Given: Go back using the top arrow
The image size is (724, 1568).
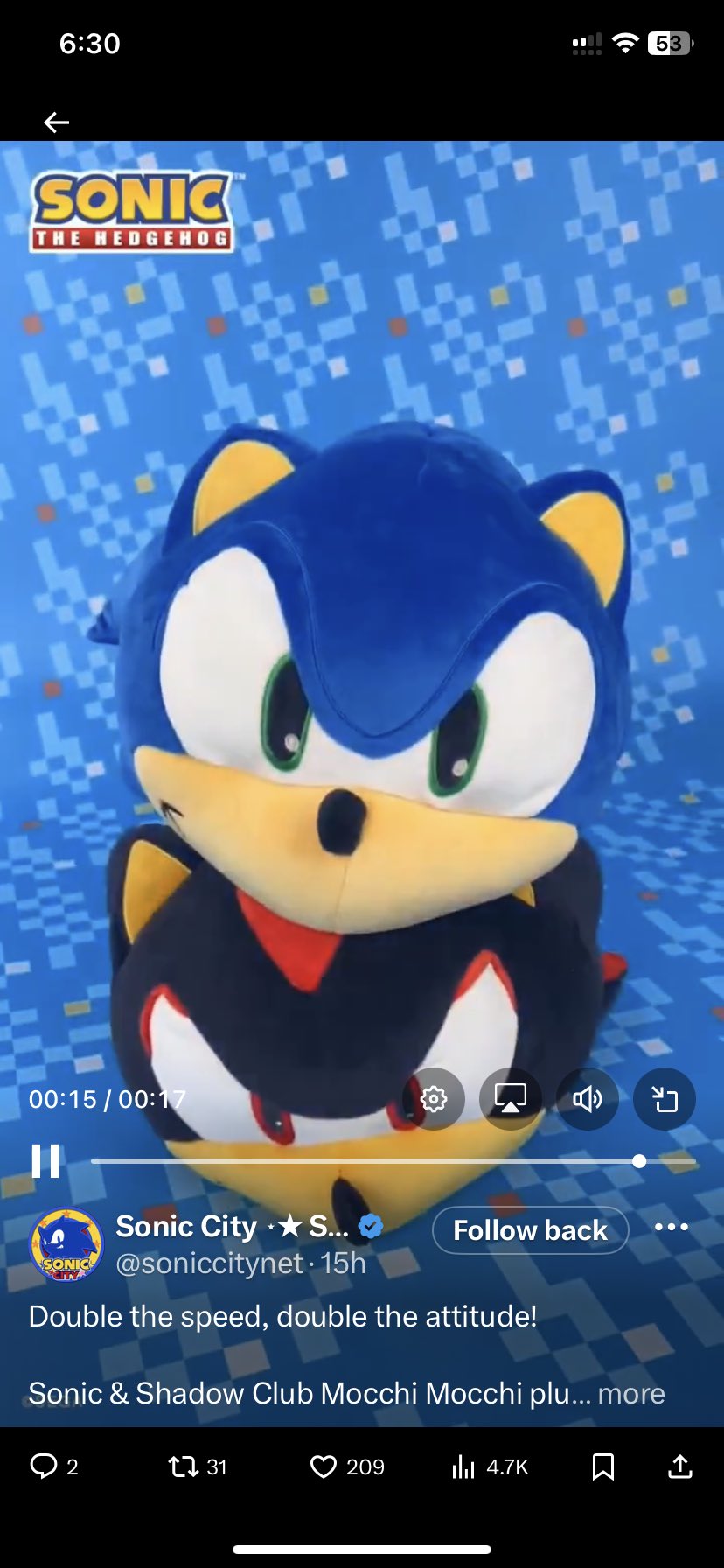Looking at the screenshot, I should 57,122.
